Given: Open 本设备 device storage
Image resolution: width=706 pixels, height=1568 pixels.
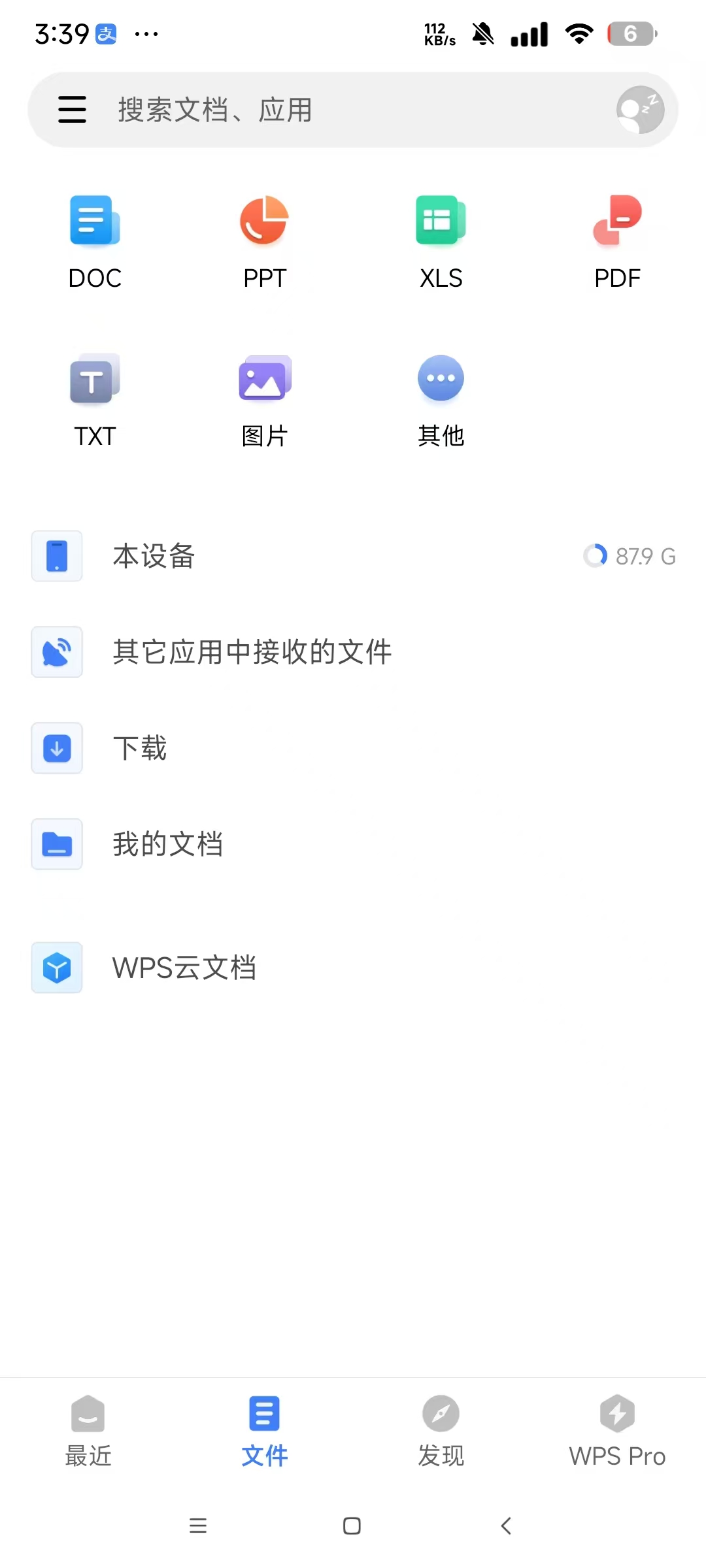Looking at the screenshot, I should click(153, 556).
